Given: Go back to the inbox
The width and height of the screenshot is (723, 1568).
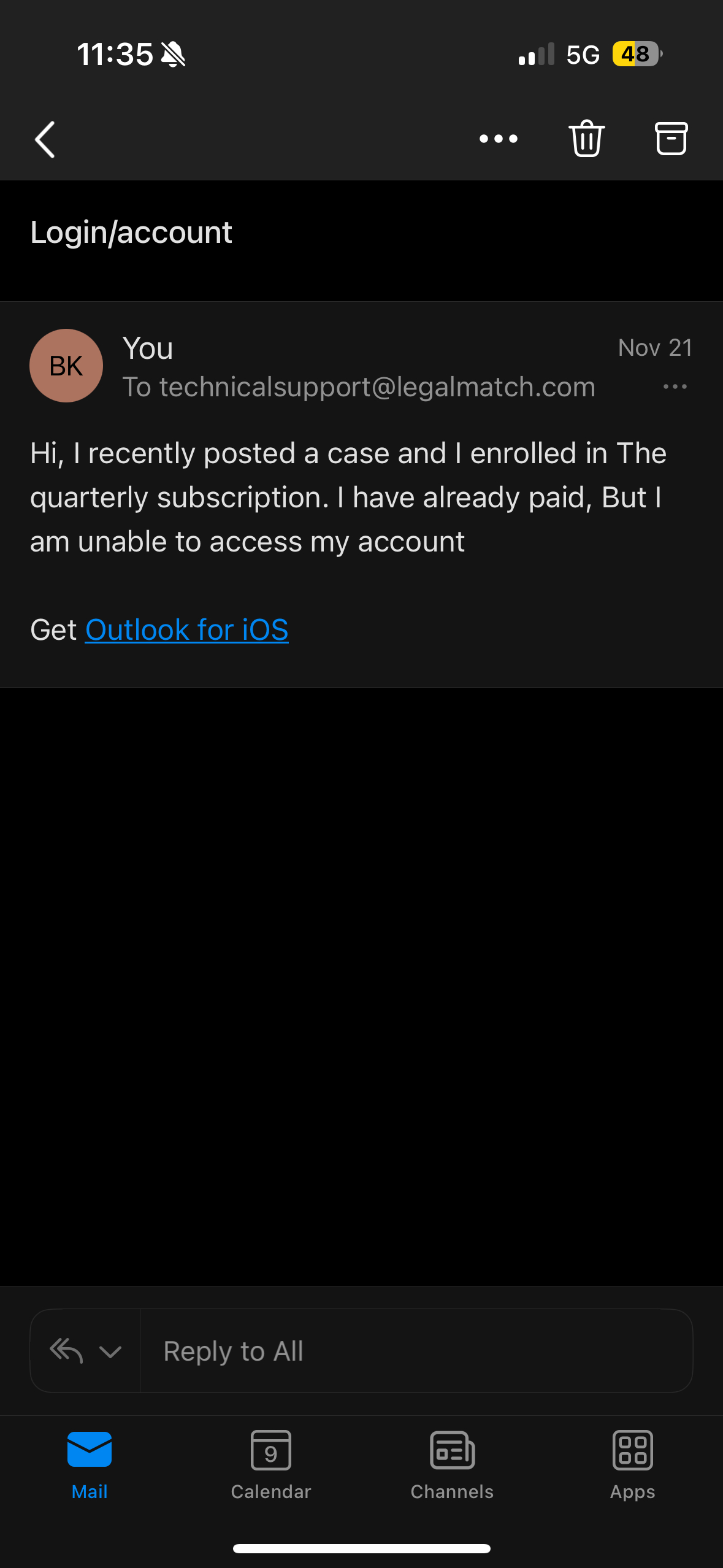Looking at the screenshot, I should (x=45, y=139).
